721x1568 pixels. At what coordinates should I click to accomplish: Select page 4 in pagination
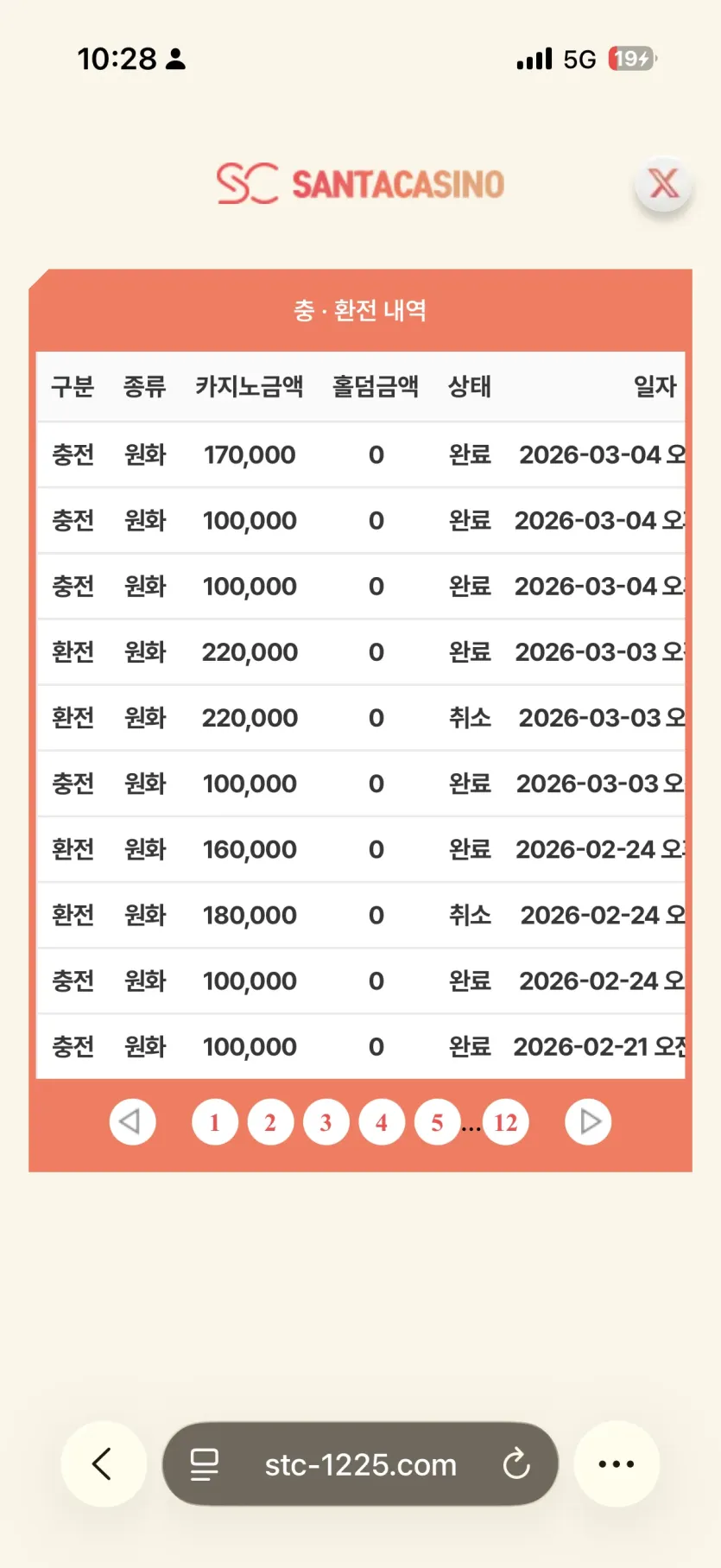(382, 1122)
